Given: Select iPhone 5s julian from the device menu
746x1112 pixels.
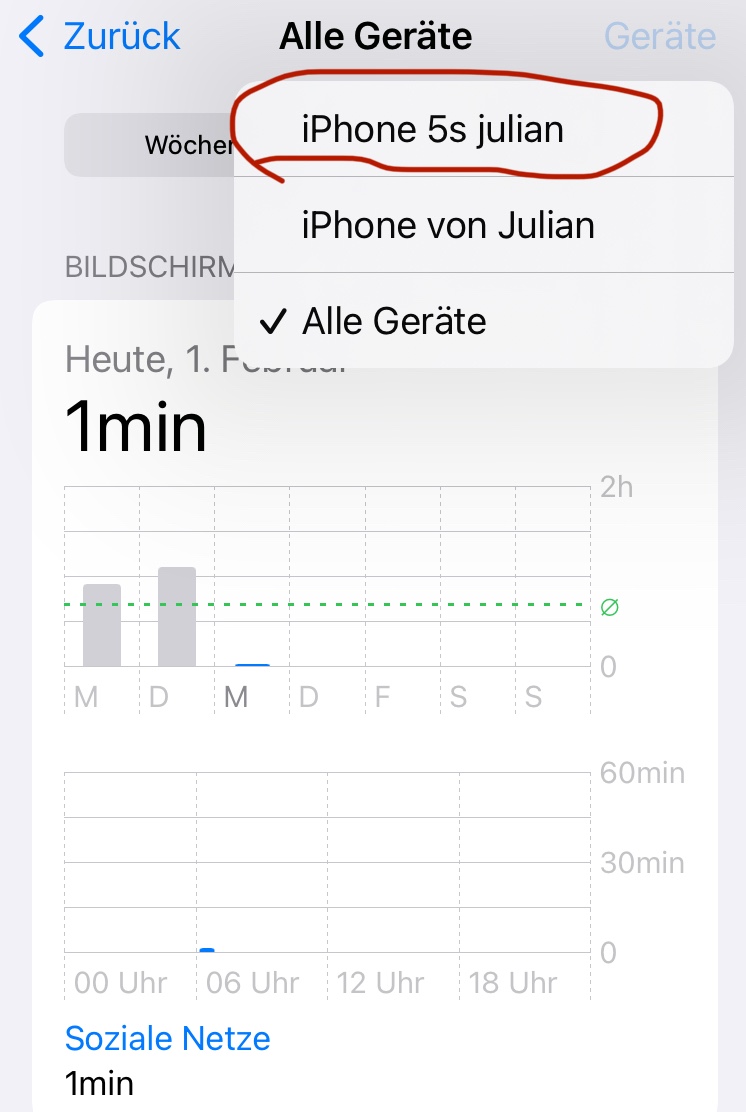Looking at the screenshot, I should pyautogui.click(x=432, y=129).
